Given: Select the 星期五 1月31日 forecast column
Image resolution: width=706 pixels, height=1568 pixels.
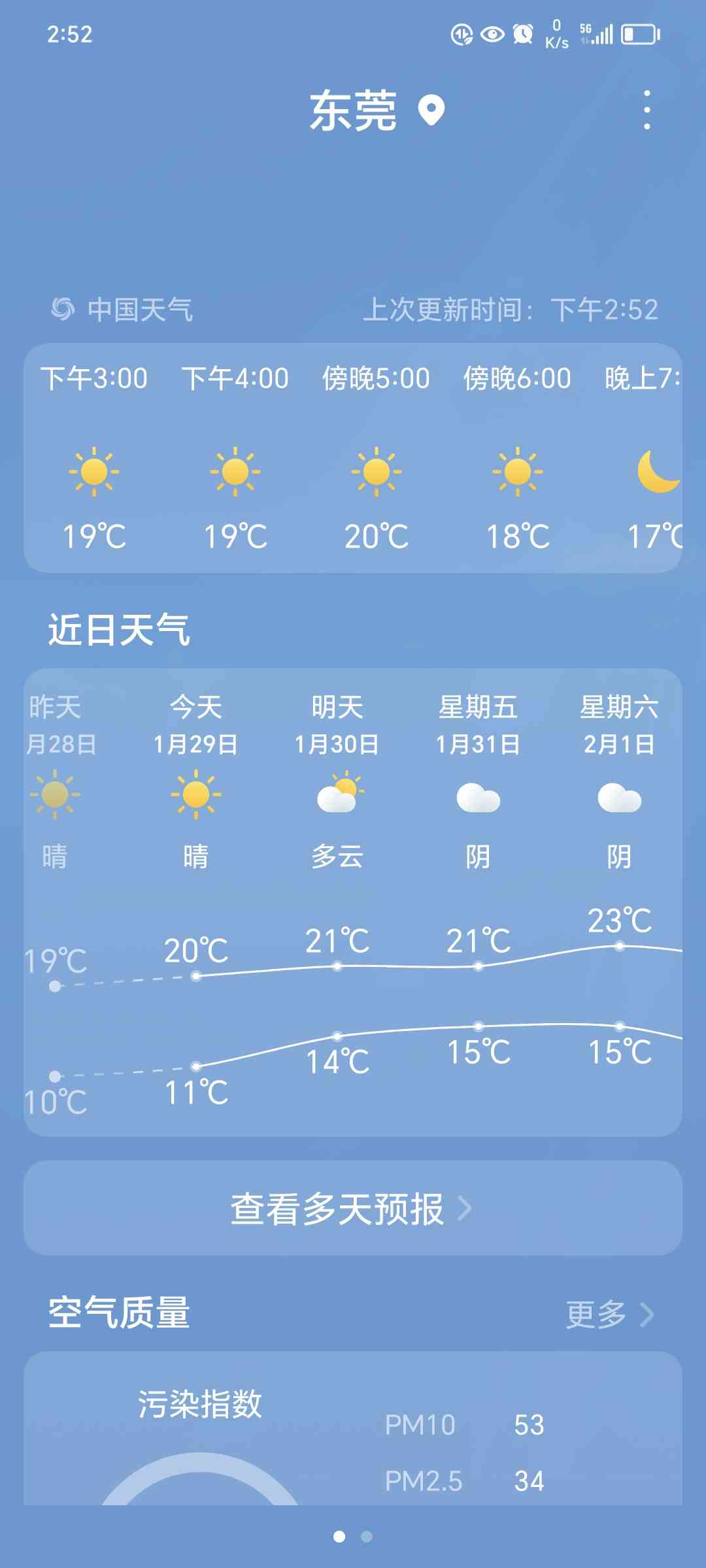Looking at the screenshot, I should coord(478,902).
